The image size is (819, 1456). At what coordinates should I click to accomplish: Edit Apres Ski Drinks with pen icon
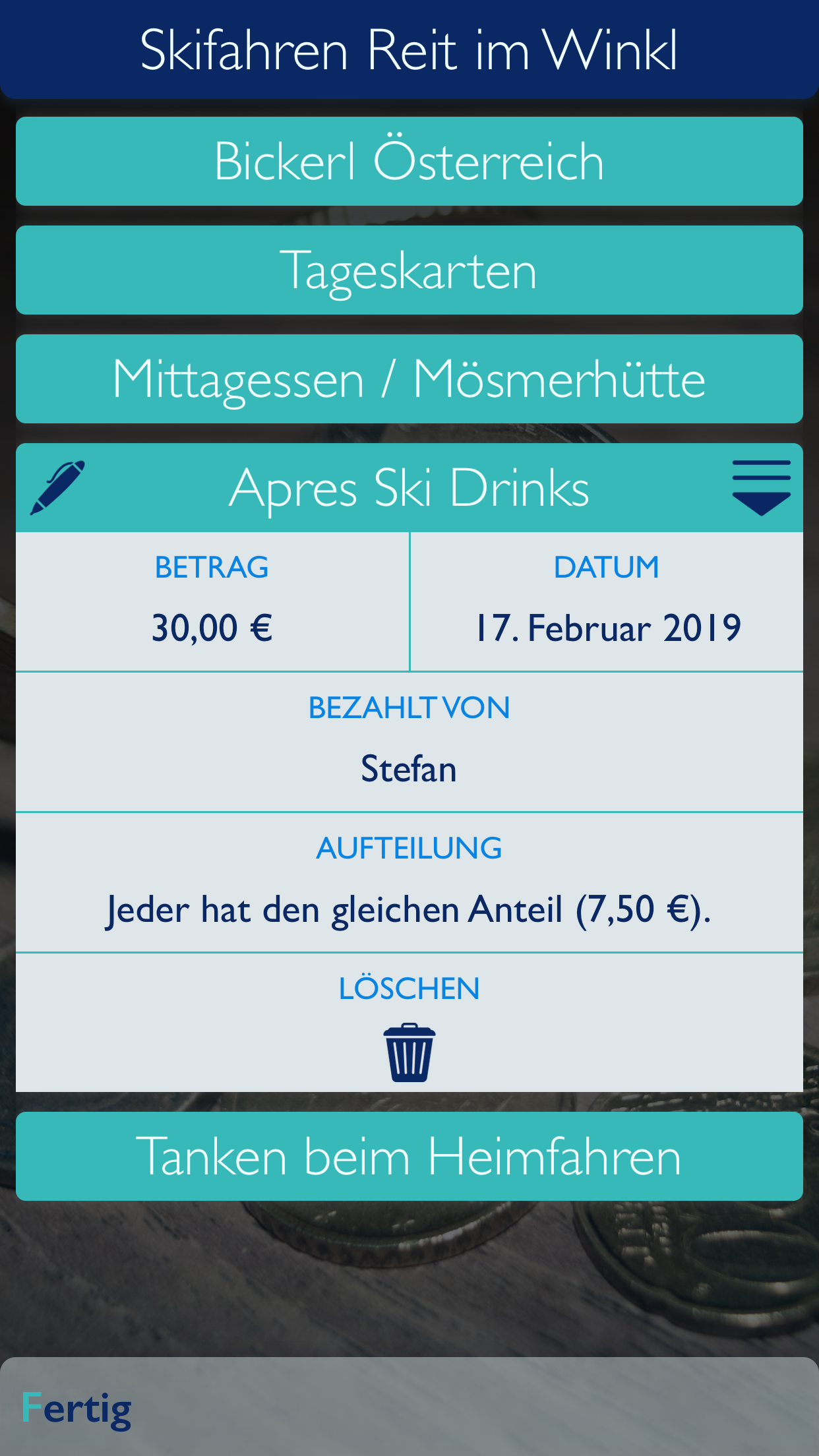point(58,487)
